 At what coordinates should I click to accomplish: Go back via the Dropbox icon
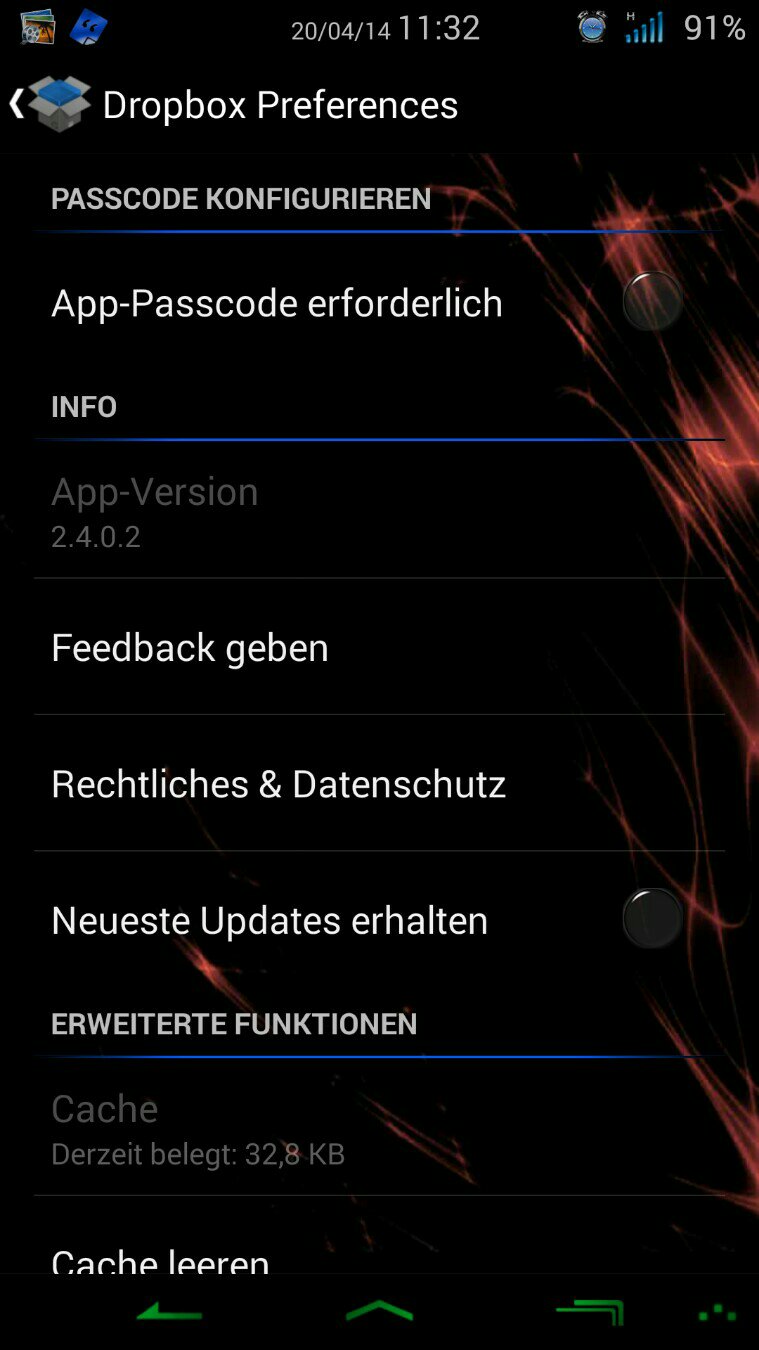(x=52, y=104)
